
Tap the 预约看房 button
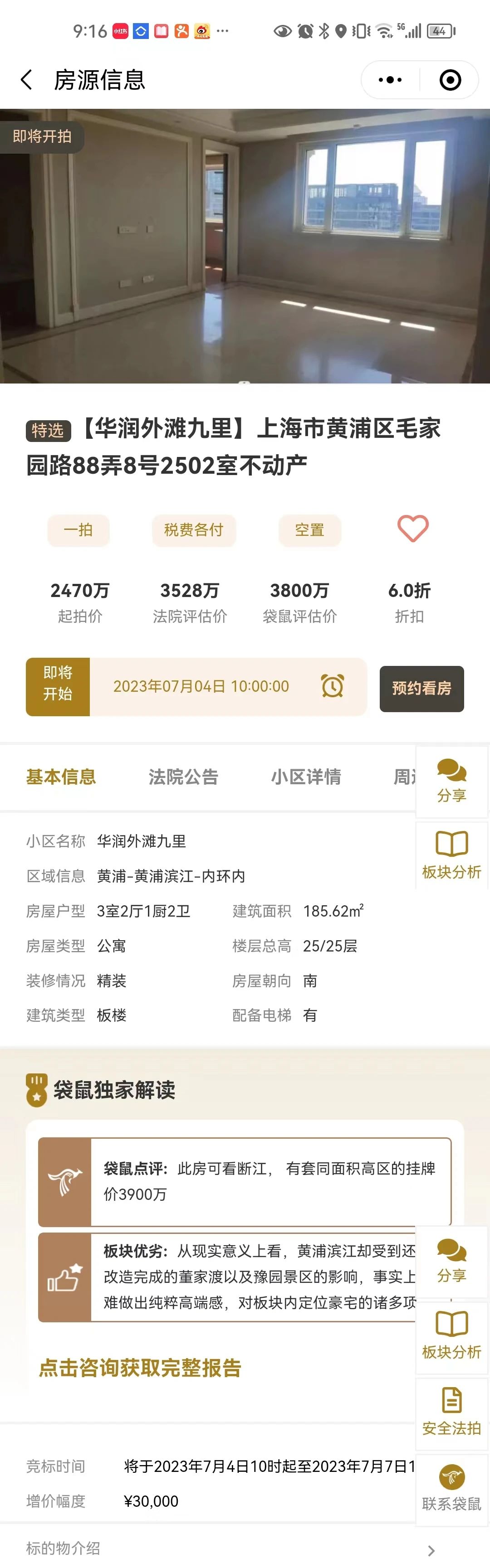pos(421,688)
